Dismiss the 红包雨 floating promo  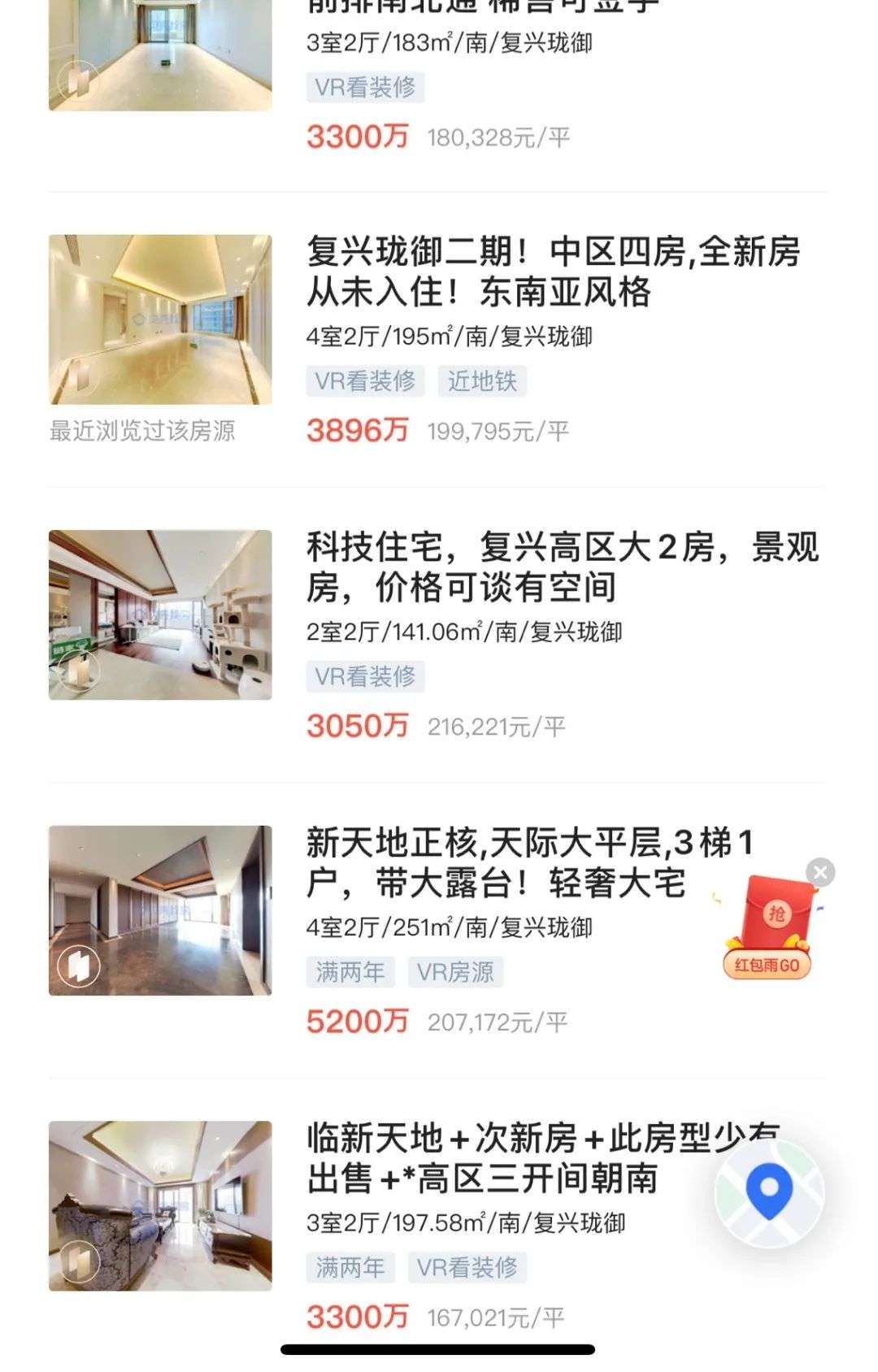(820, 872)
